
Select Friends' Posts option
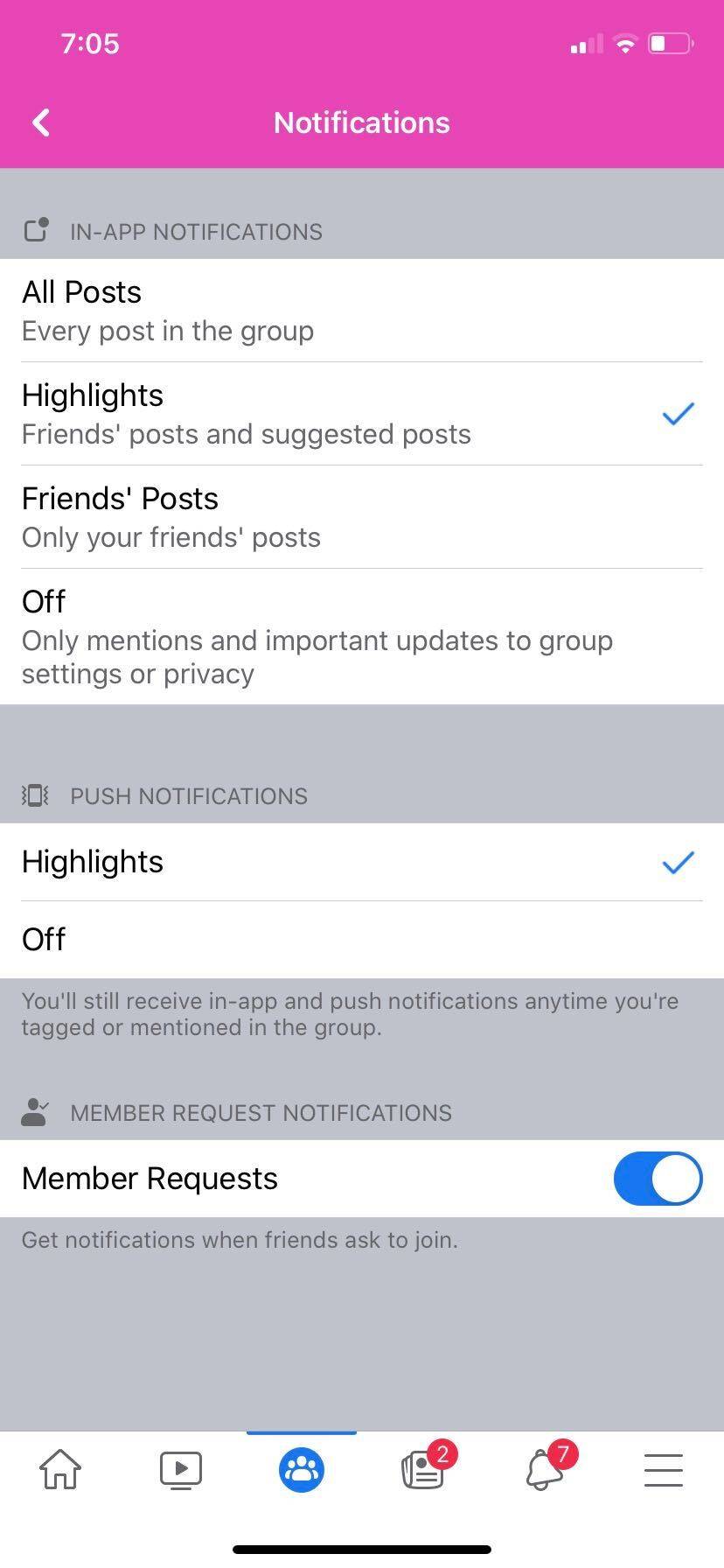tap(362, 517)
